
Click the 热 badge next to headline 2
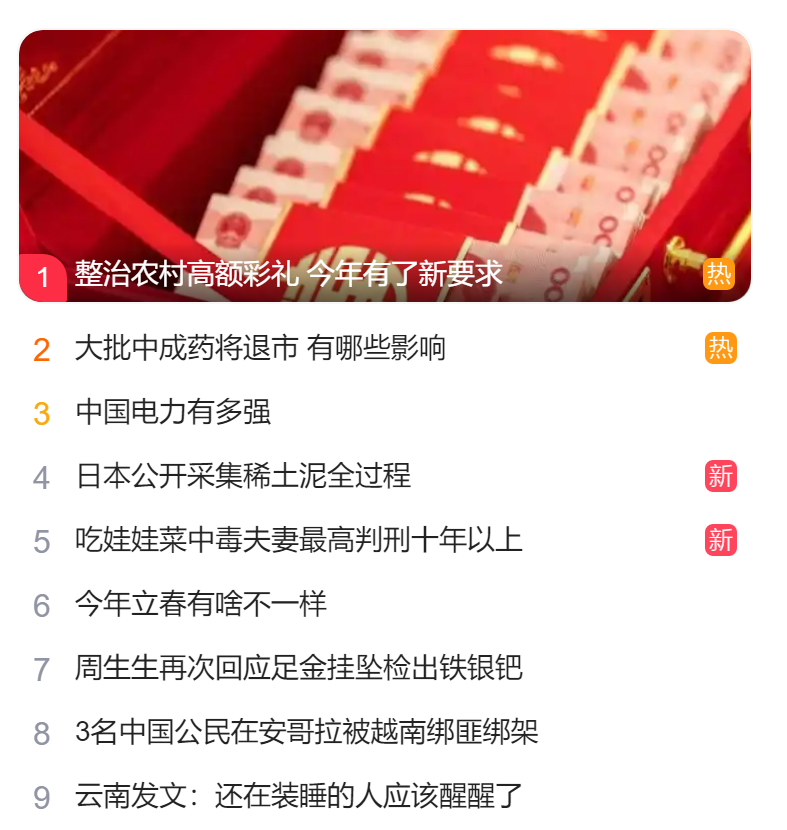pyautogui.click(x=724, y=345)
